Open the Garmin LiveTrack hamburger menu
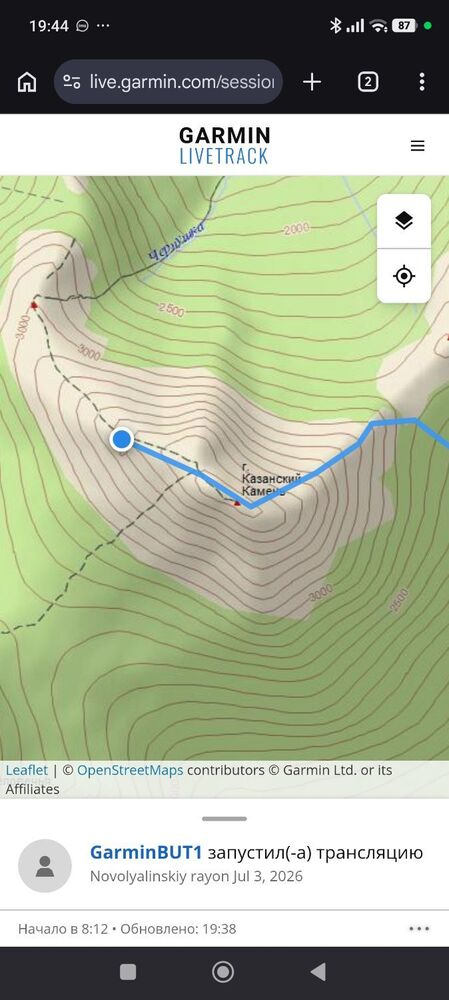449x1000 pixels. pos(418,146)
